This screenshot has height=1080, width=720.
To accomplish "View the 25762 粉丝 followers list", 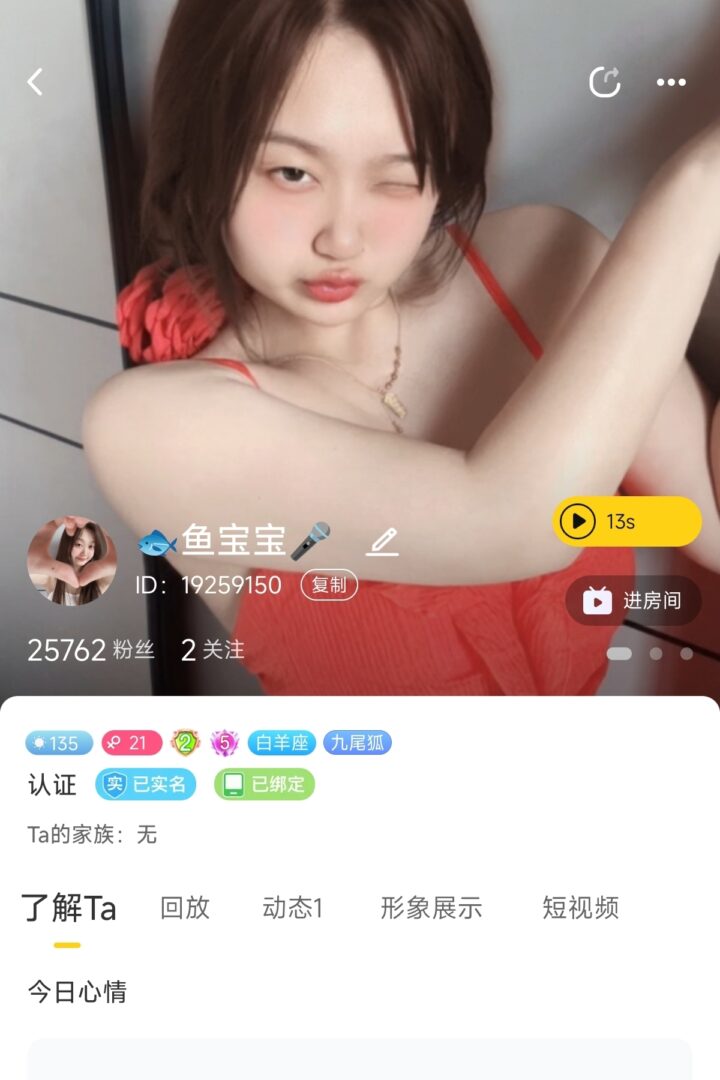I will click(91, 650).
